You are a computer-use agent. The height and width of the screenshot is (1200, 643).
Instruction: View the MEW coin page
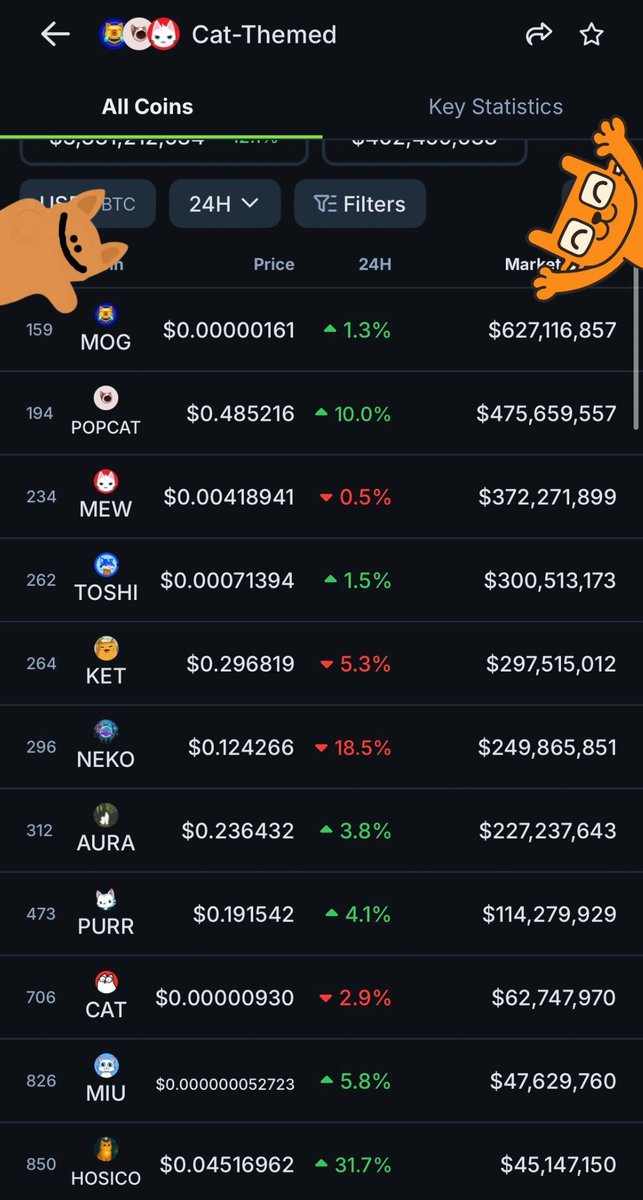321,497
